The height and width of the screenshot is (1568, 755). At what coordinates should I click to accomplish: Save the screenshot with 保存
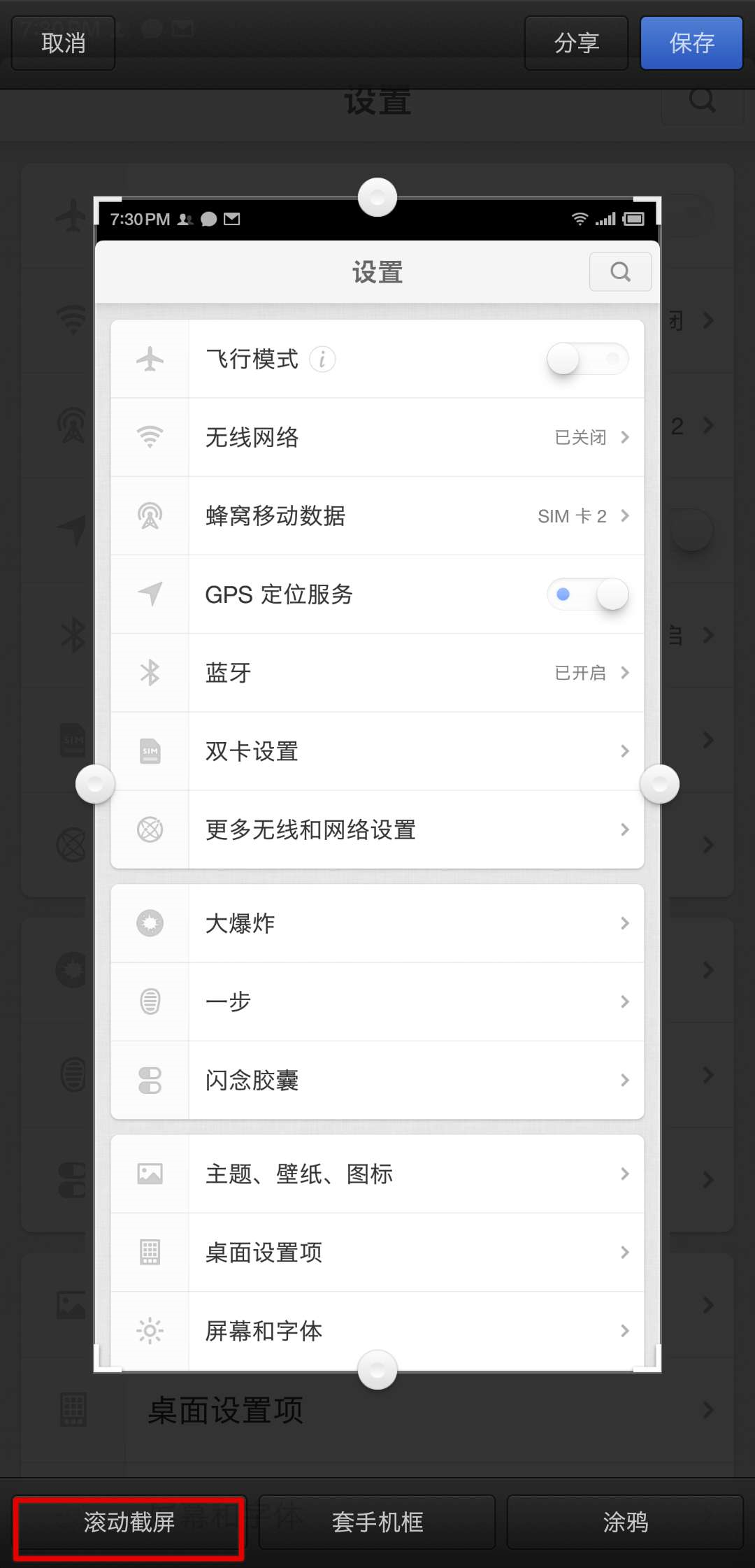click(x=691, y=43)
